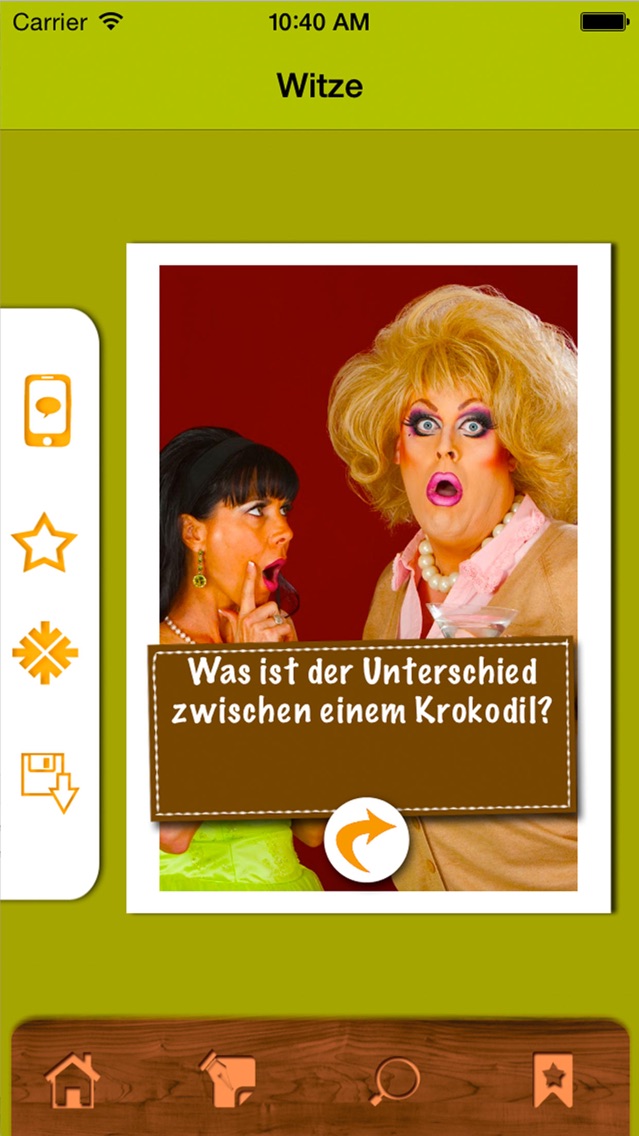Tap the orange snowflake-shaped icon

(45, 652)
